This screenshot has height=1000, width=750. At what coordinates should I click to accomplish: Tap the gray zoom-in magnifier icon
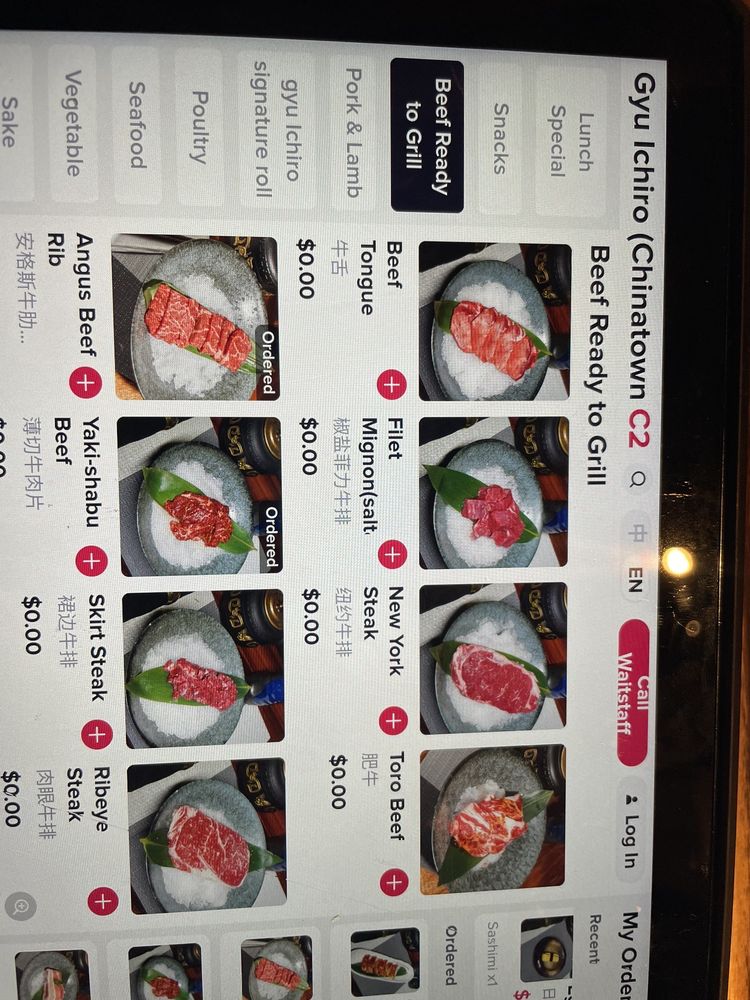click(x=19, y=908)
